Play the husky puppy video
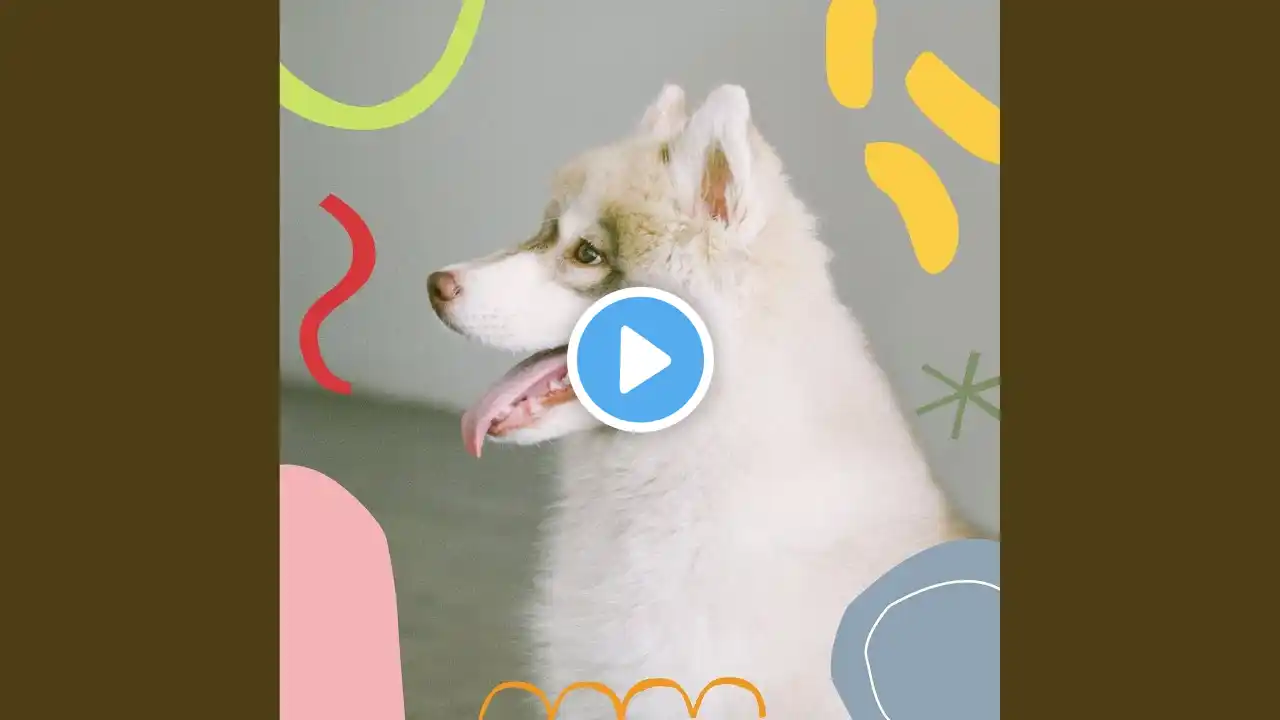The width and height of the screenshot is (1280, 720). tap(640, 360)
